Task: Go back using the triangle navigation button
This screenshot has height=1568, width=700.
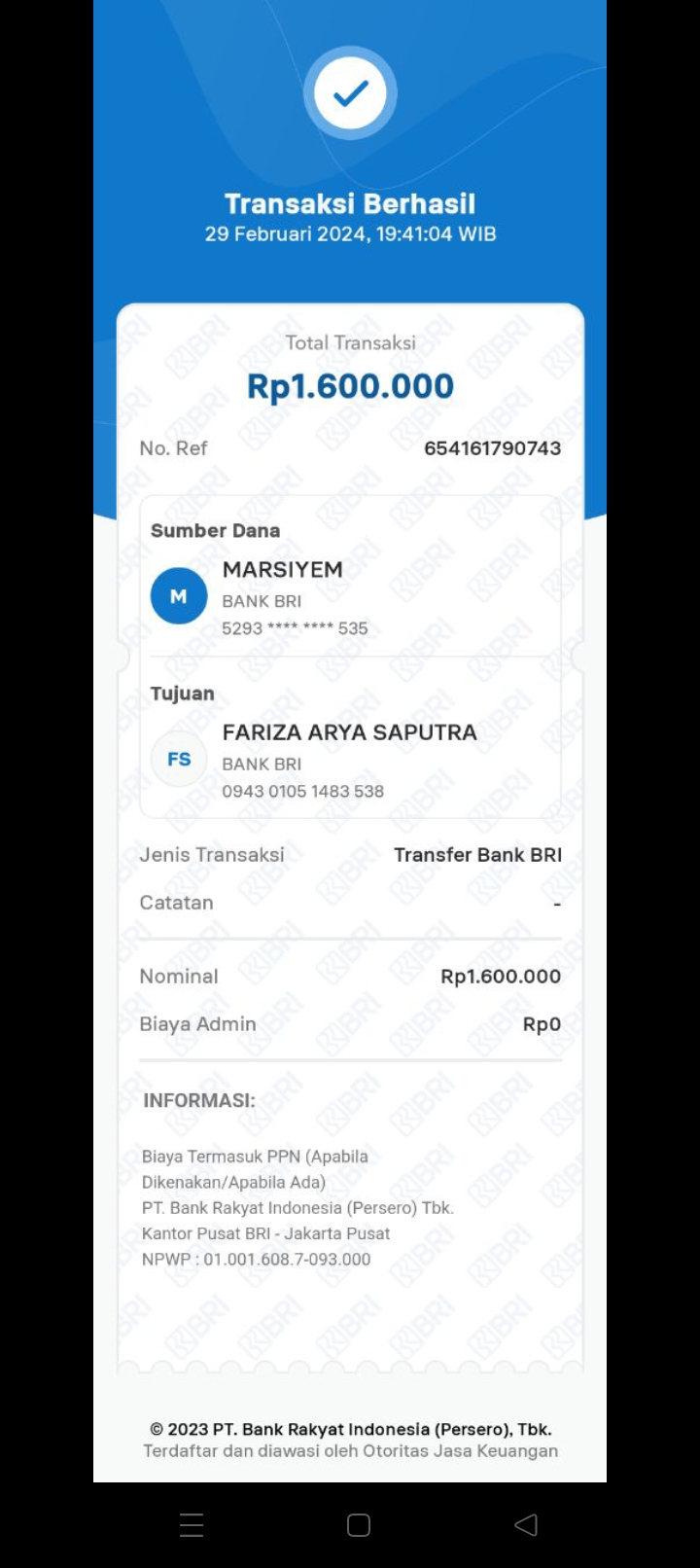Action: [526, 1525]
